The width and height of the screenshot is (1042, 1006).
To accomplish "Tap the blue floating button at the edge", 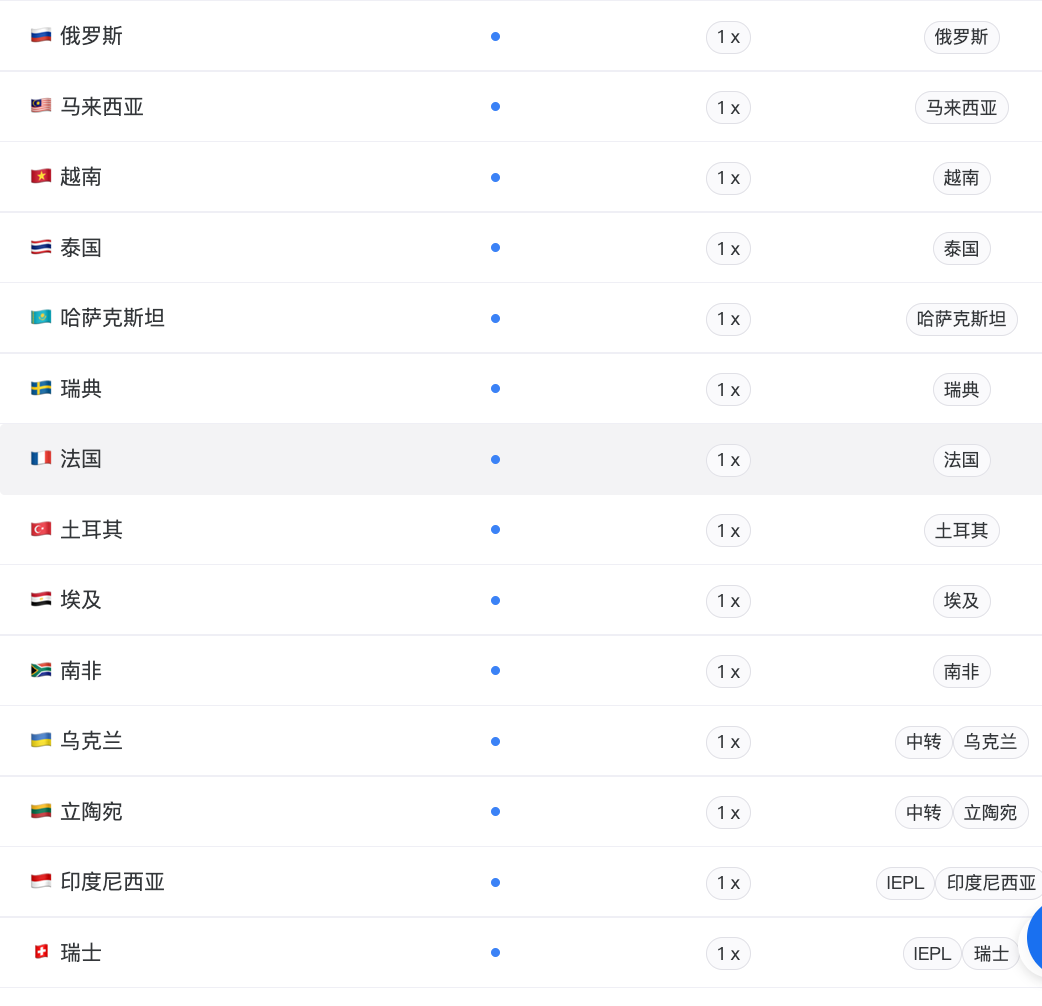I will click(x=1035, y=938).
